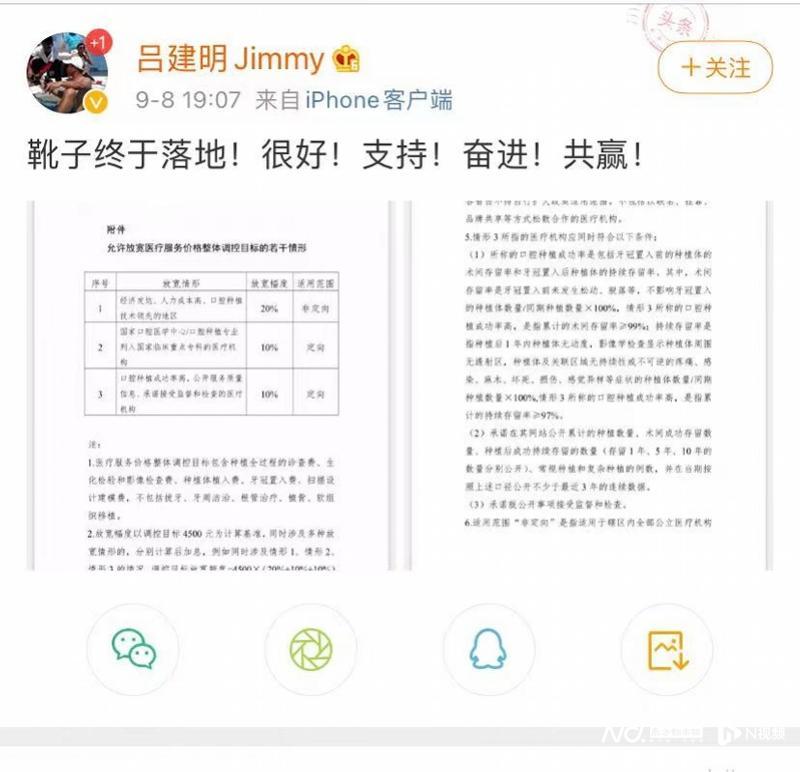This screenshot has height=772, width=800.
Task: Save the image to the phone
Action: click(667, 649)
